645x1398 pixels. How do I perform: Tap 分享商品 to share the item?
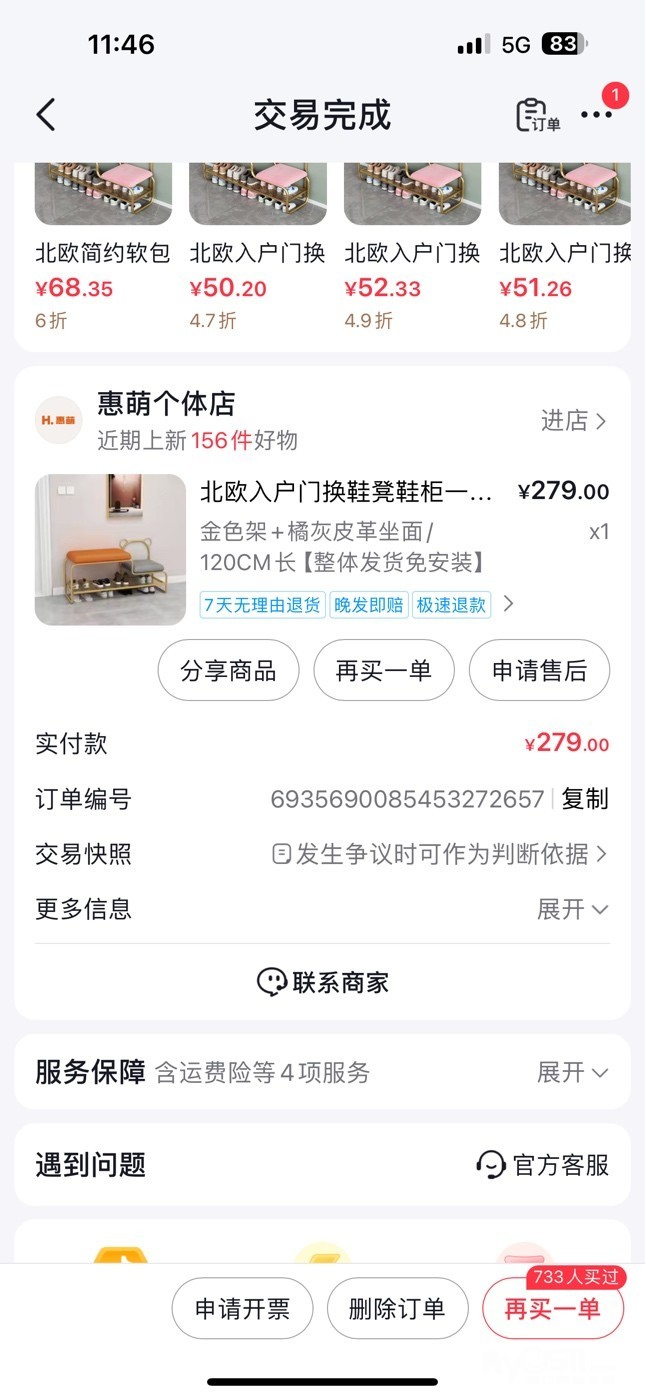(x=228, y=670)
